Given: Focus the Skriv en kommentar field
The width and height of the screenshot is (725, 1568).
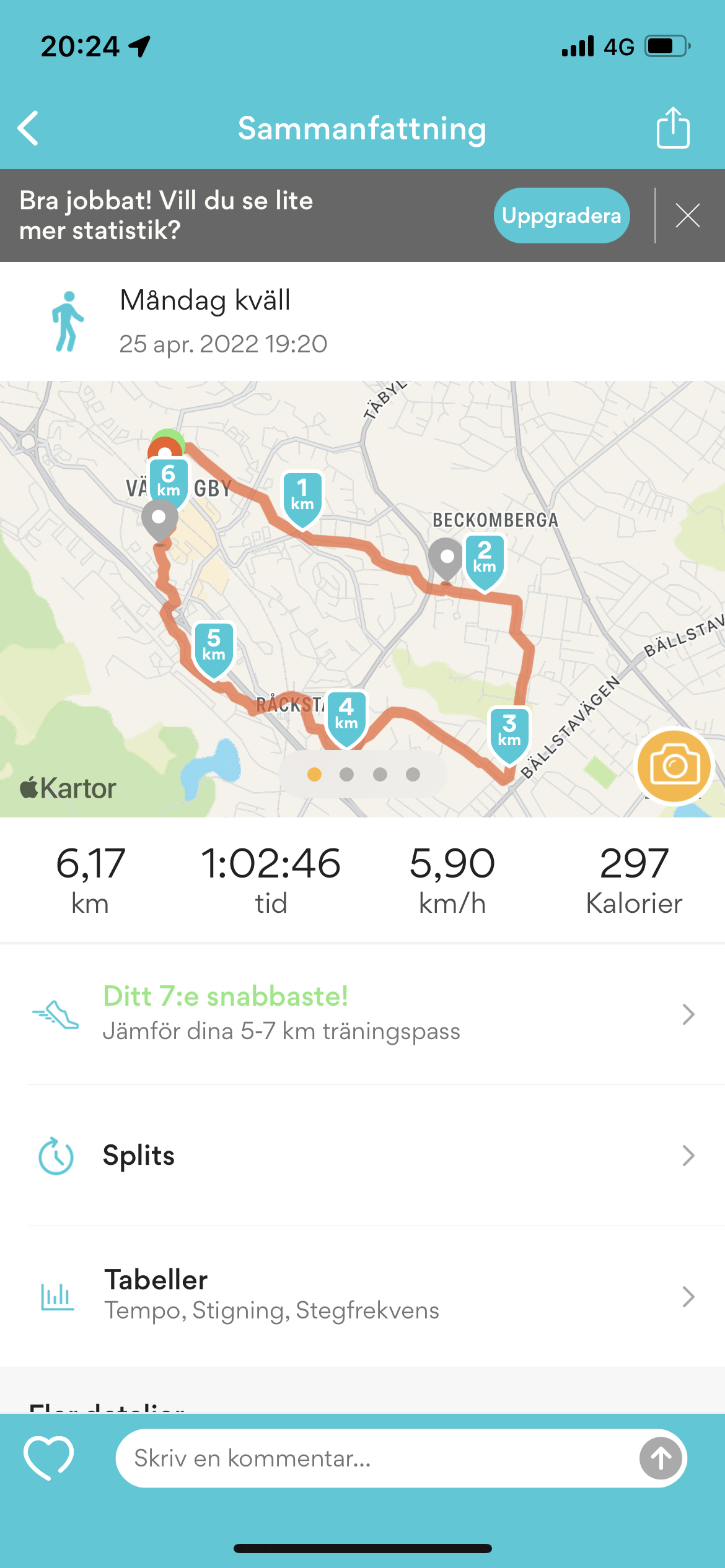Looking at the screenshot, I should coord(372,1458).
